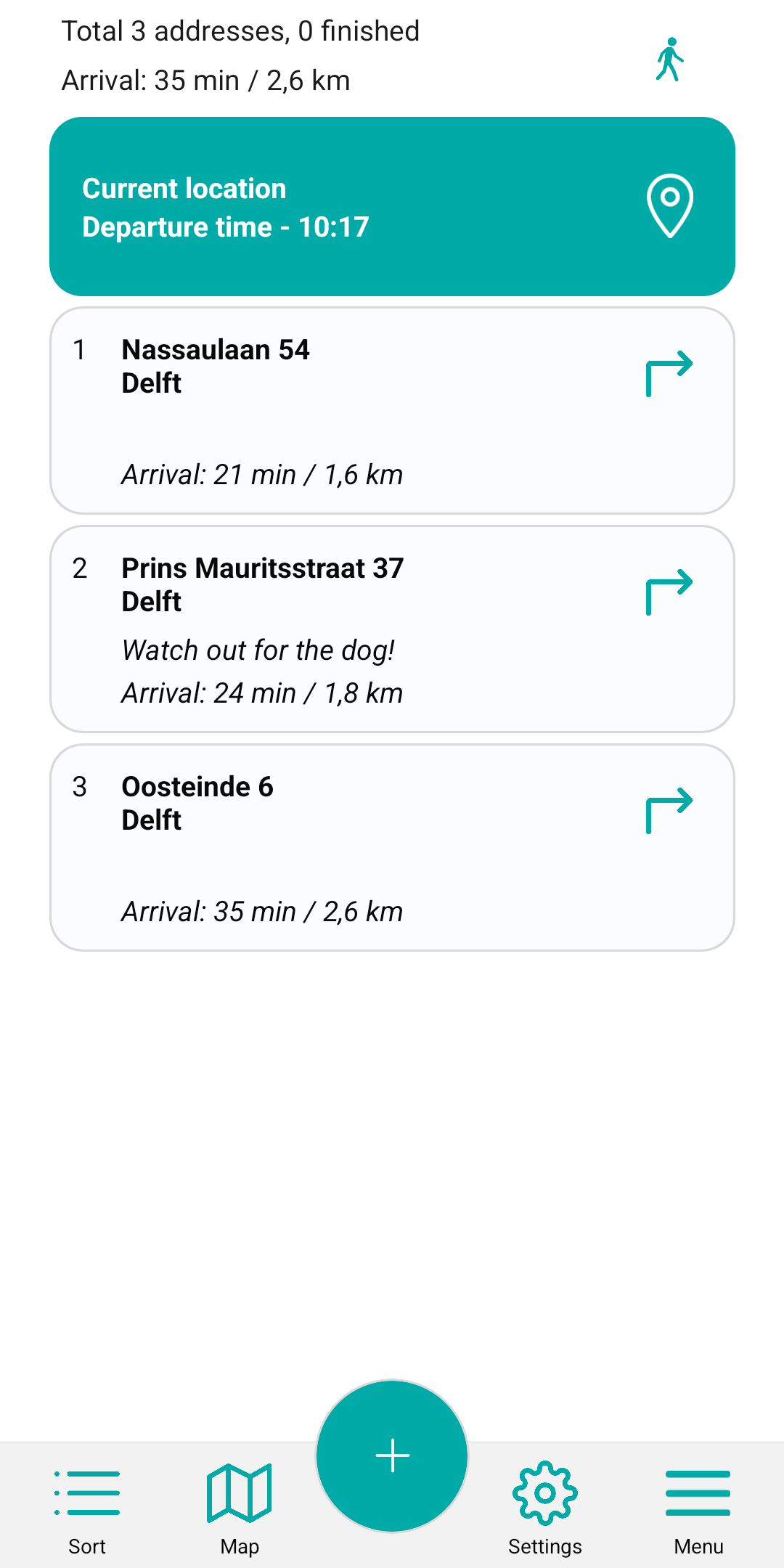Tap departure time 10:17 to change it
This screenshot has height=1568, width=784.
point(226,226)
